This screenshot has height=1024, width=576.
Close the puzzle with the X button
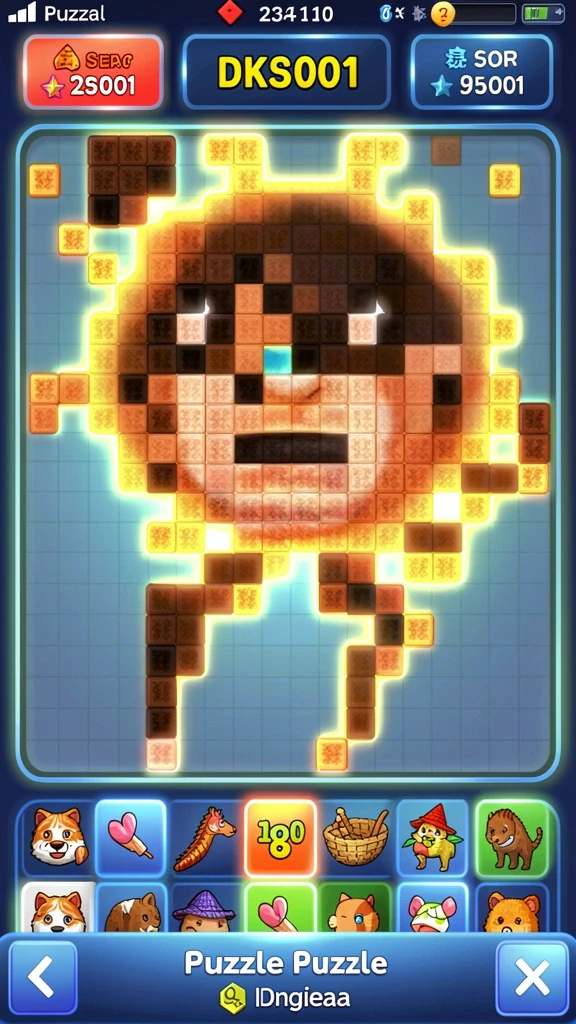coord(532,978)
